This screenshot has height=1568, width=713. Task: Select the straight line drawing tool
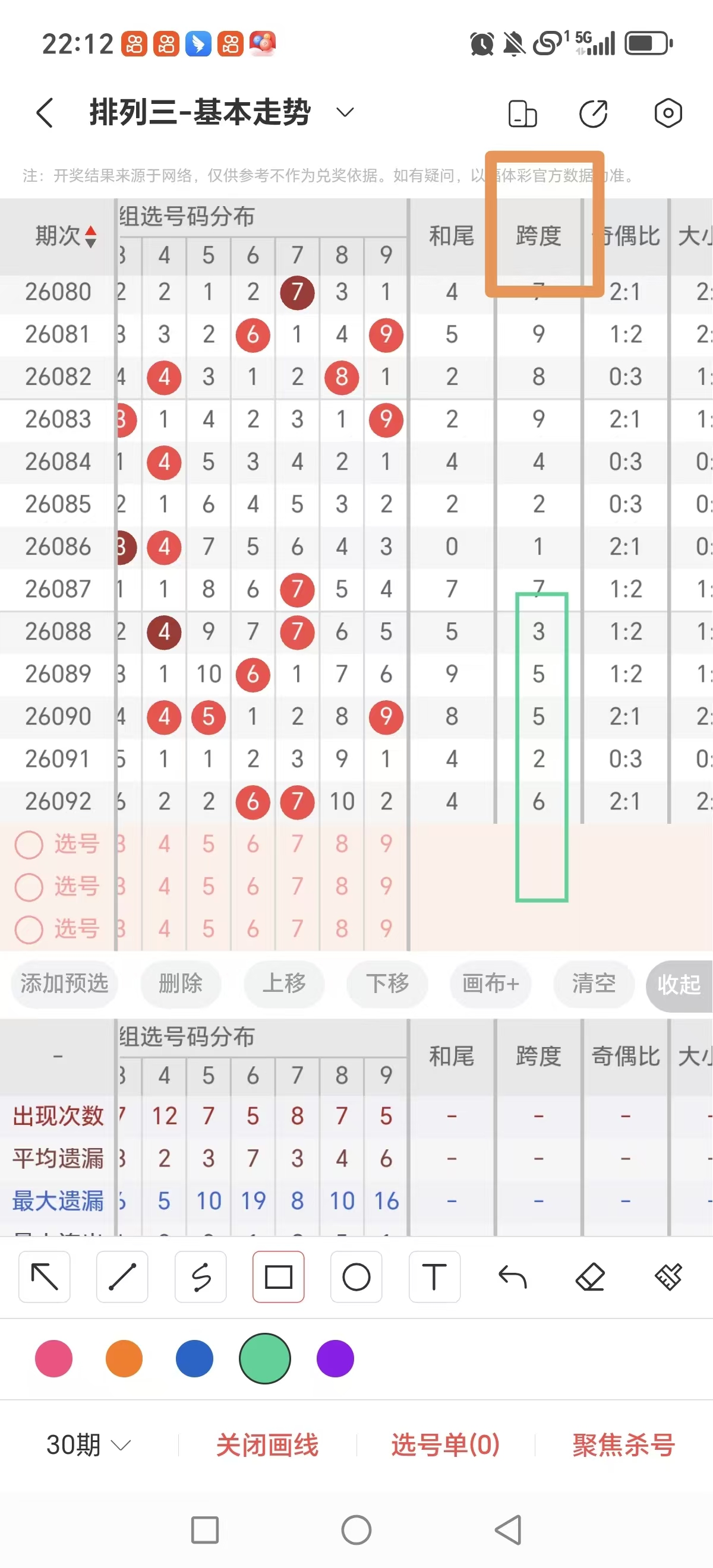tap(122, 1276)
